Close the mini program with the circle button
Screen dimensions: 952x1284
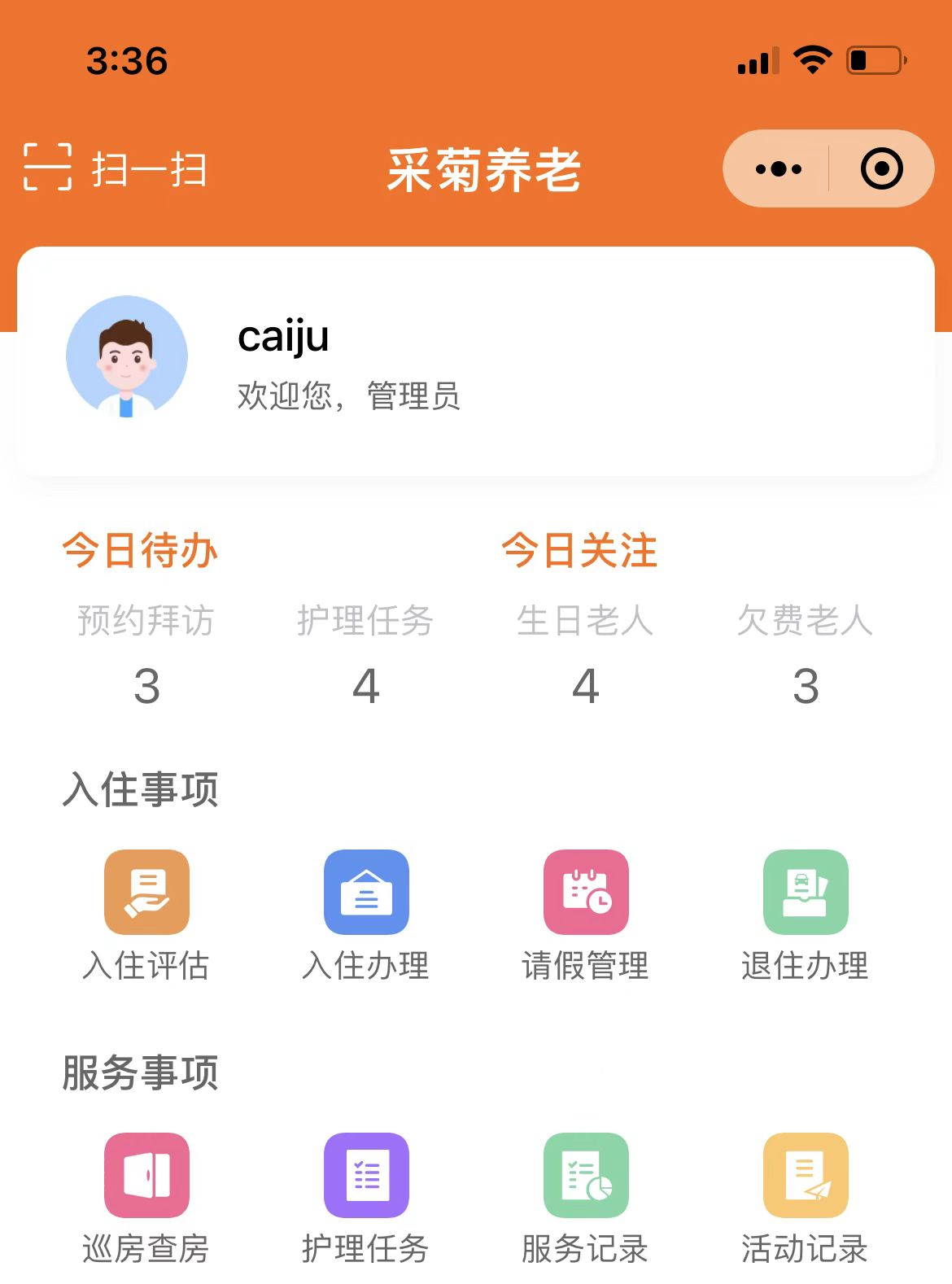[881, 169]
